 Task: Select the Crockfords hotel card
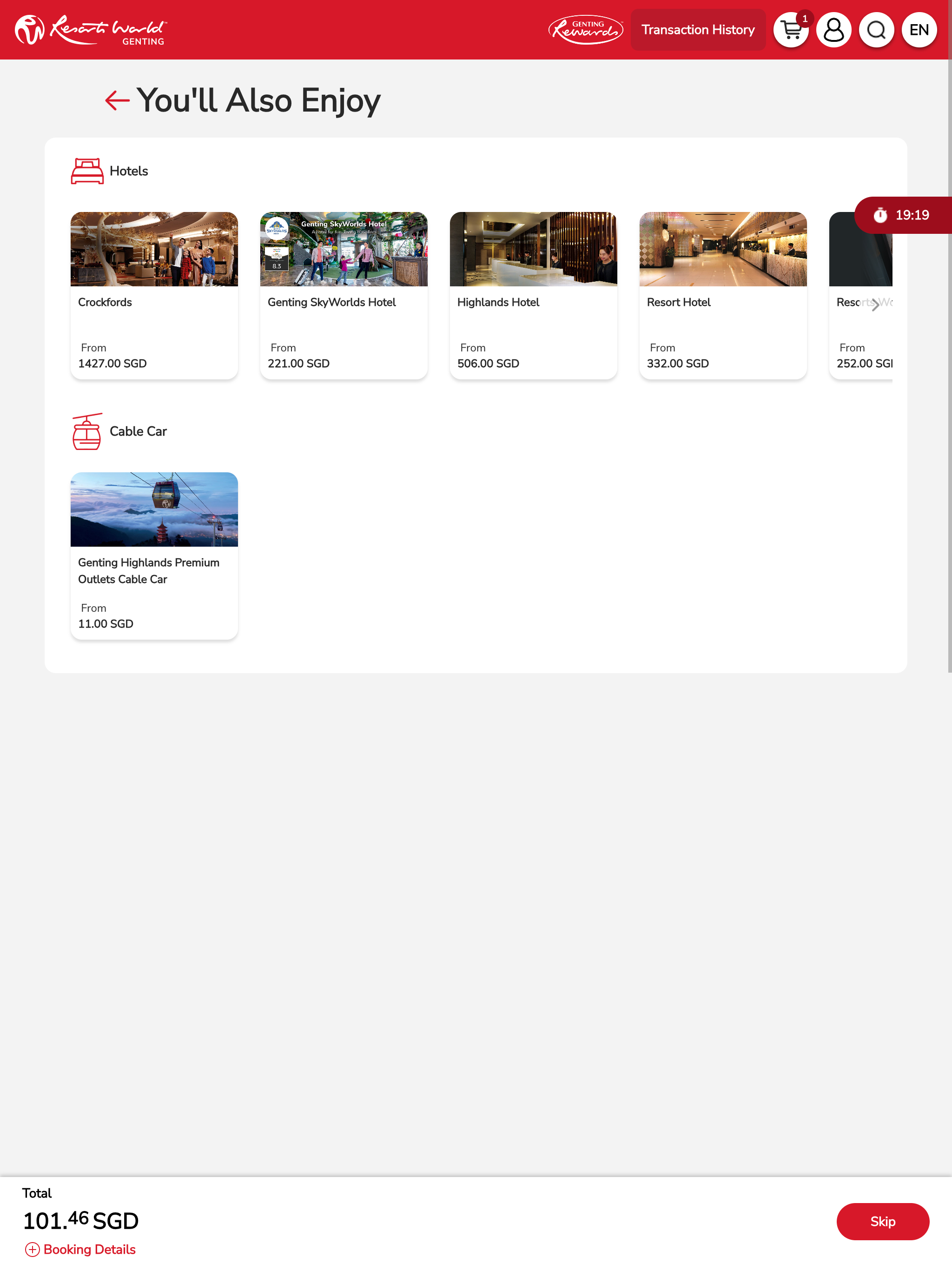pyautogui.click(x=154, y=295)
